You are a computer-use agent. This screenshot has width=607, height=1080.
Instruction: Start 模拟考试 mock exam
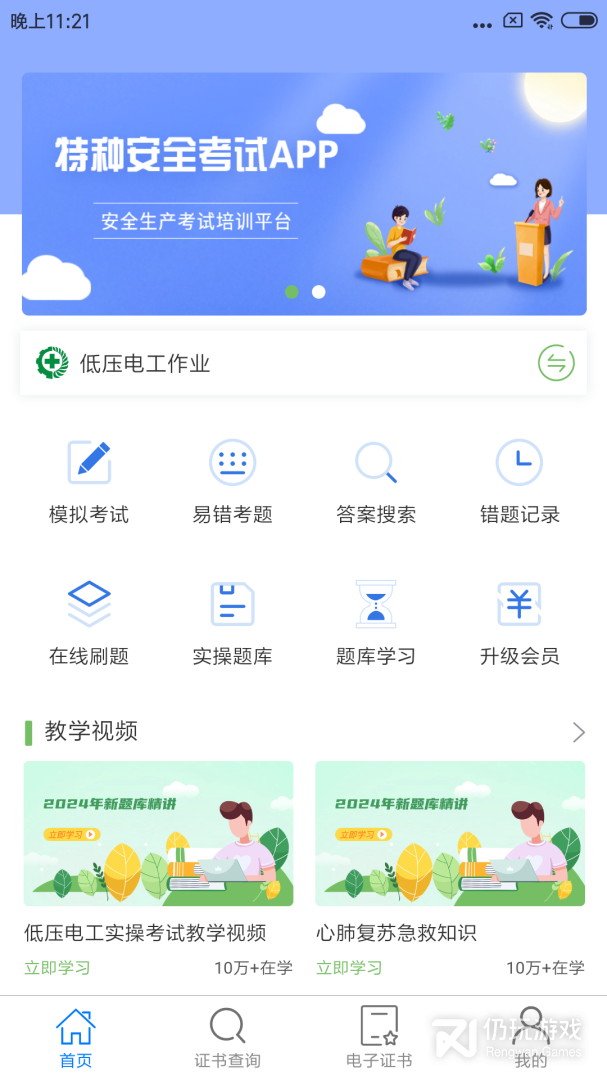click(x=89, y=482)
